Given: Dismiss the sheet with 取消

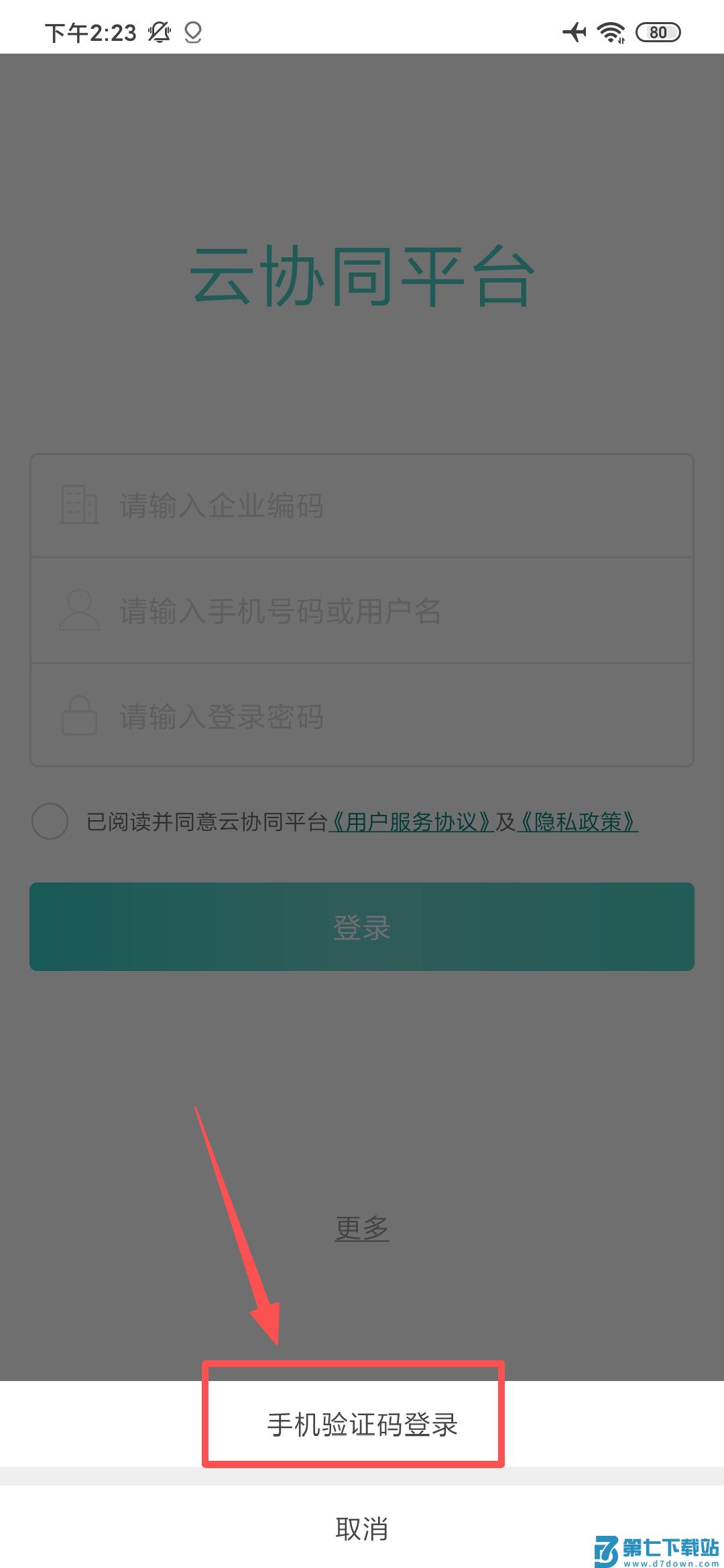Looking at the screenshot, I should (x=362, y=1528).
